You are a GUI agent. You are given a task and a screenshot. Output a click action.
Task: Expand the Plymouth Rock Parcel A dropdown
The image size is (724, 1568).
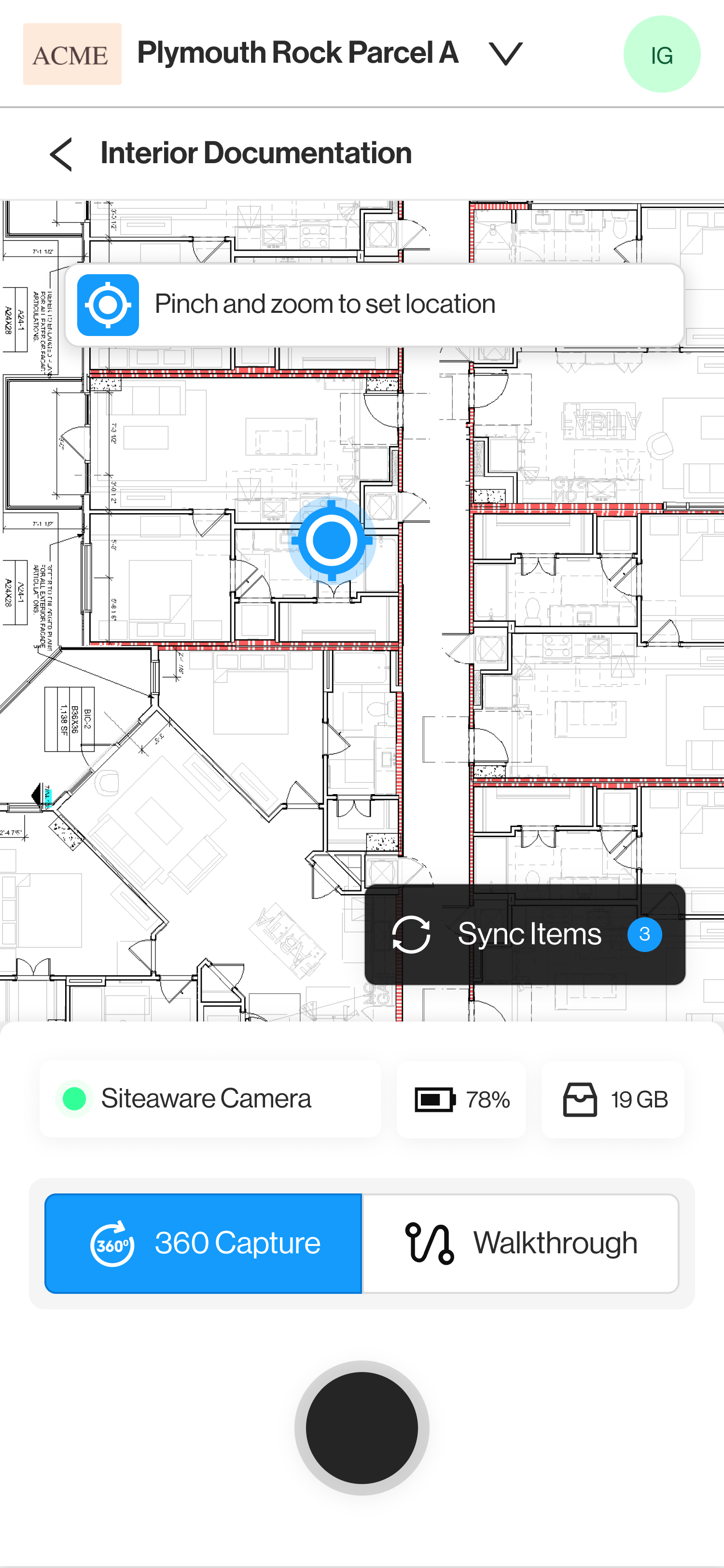pos(505,54)
